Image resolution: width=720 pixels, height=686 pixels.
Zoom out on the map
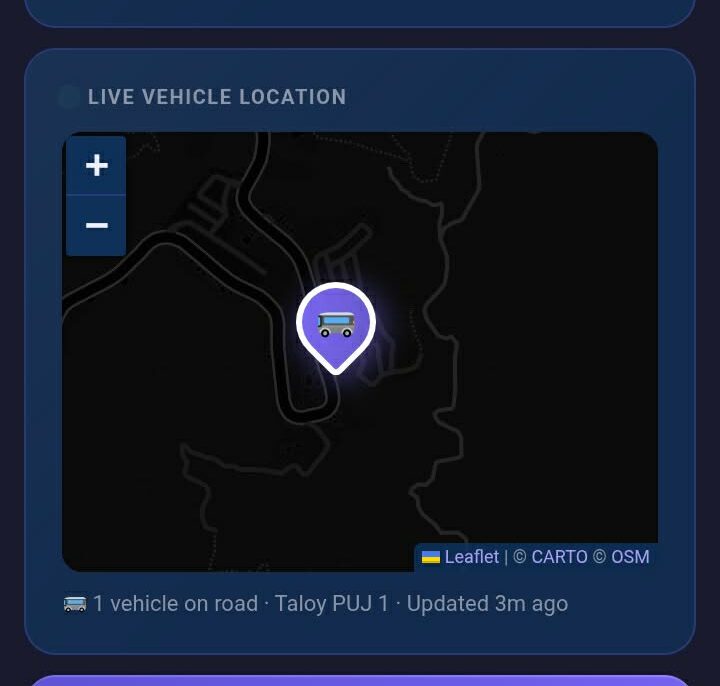click(x=96, y=226)
